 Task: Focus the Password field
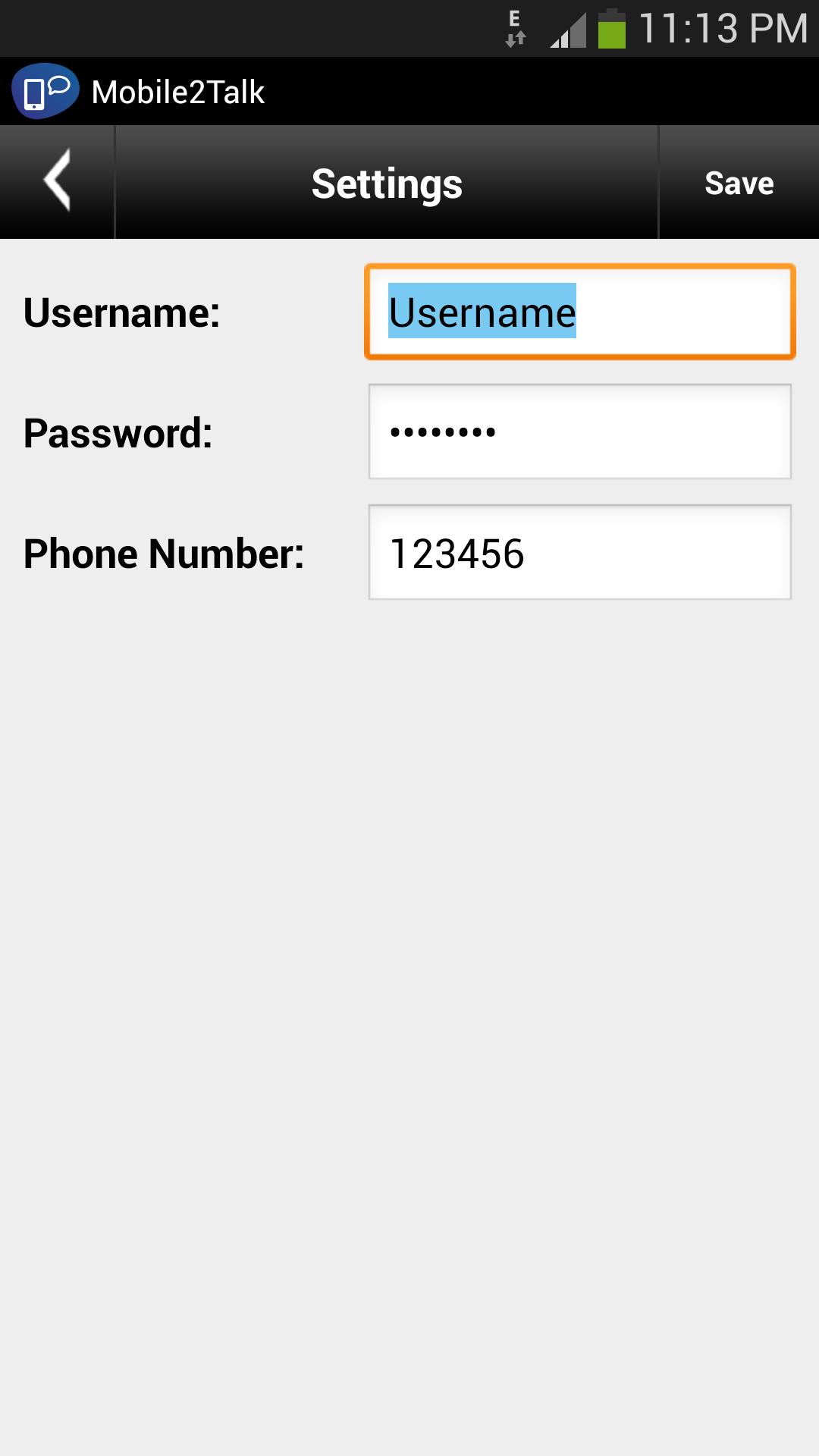coord(579,431)
